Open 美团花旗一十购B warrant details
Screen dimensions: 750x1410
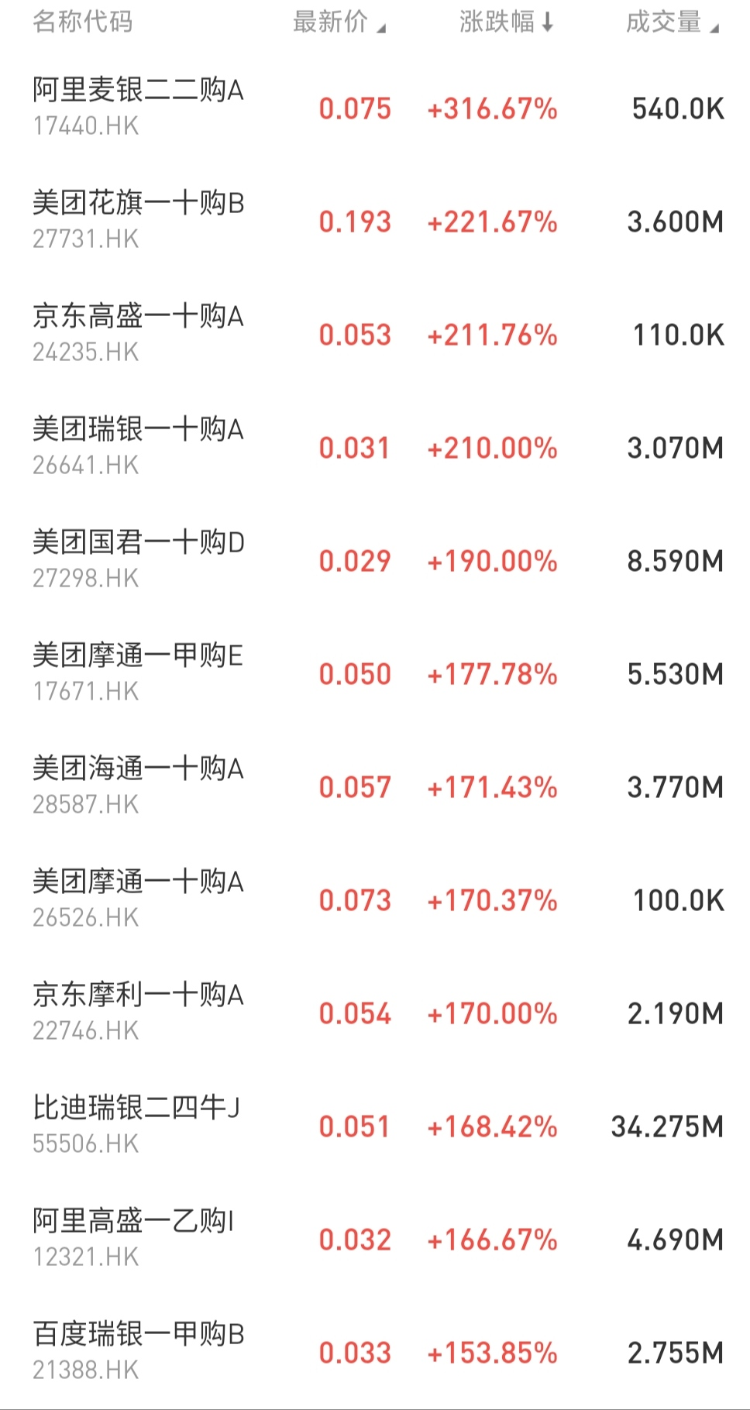138,219
